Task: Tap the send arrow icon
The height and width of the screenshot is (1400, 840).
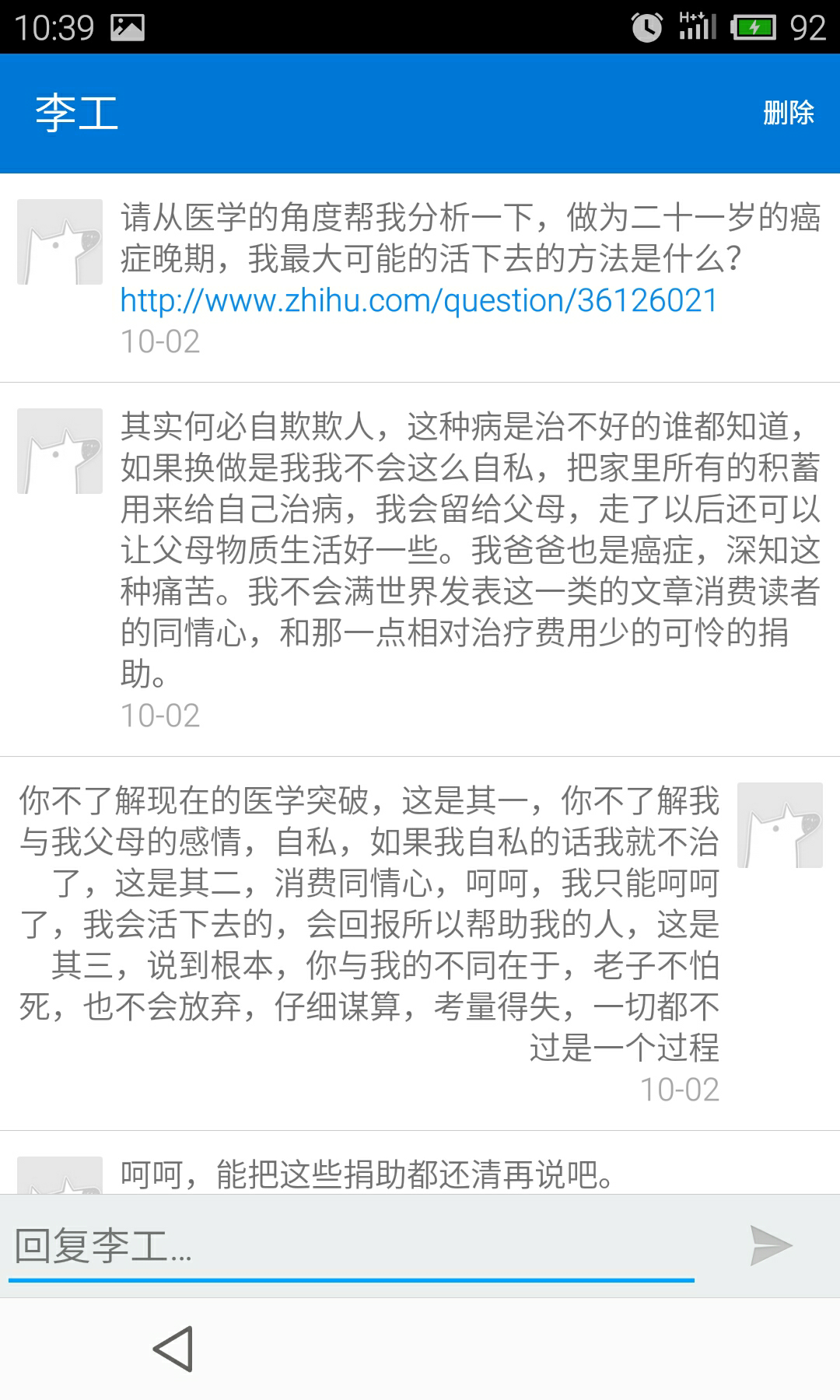Action: (x=770, y=1245)
